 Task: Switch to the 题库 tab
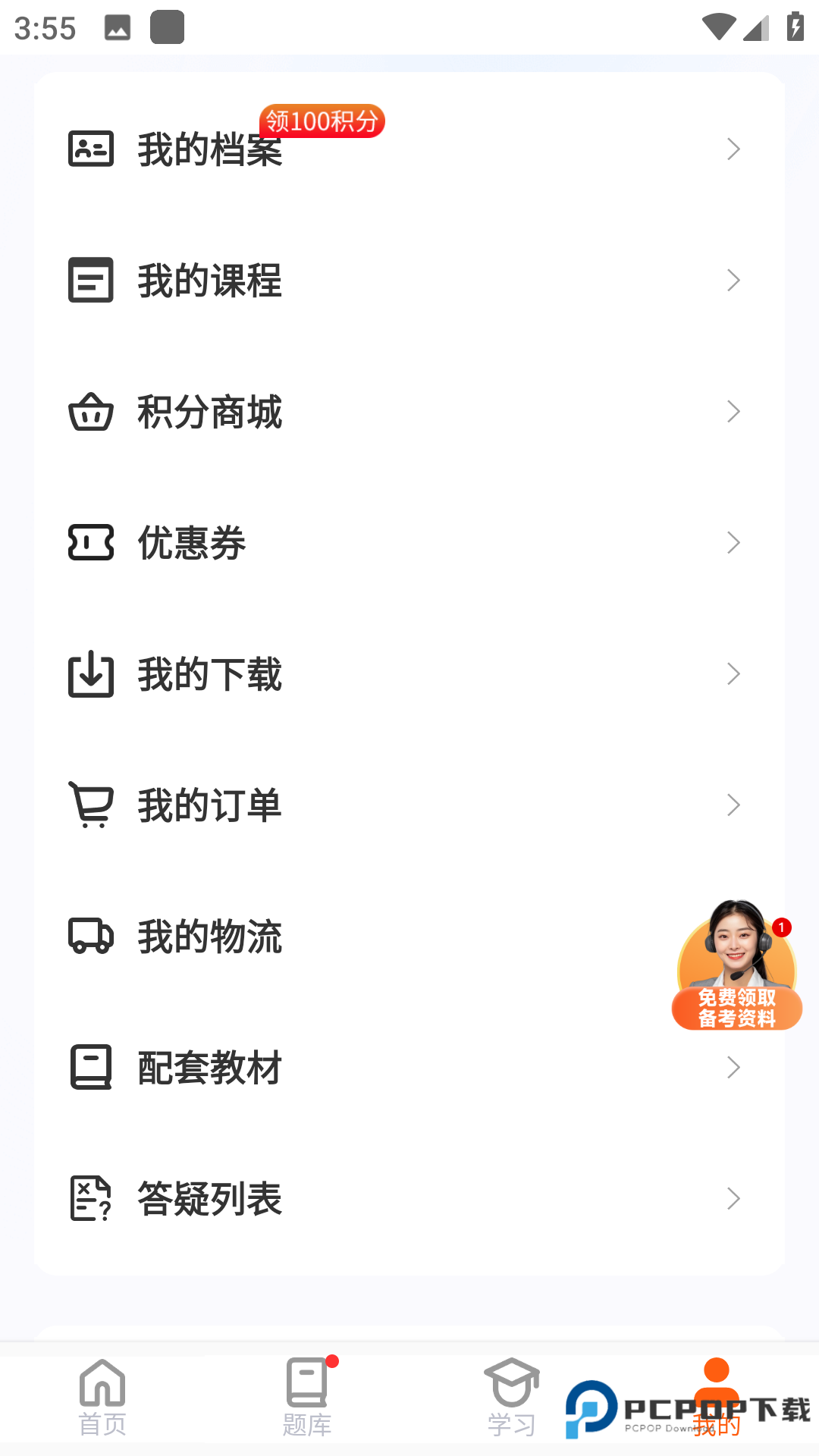click(307, 1399)
